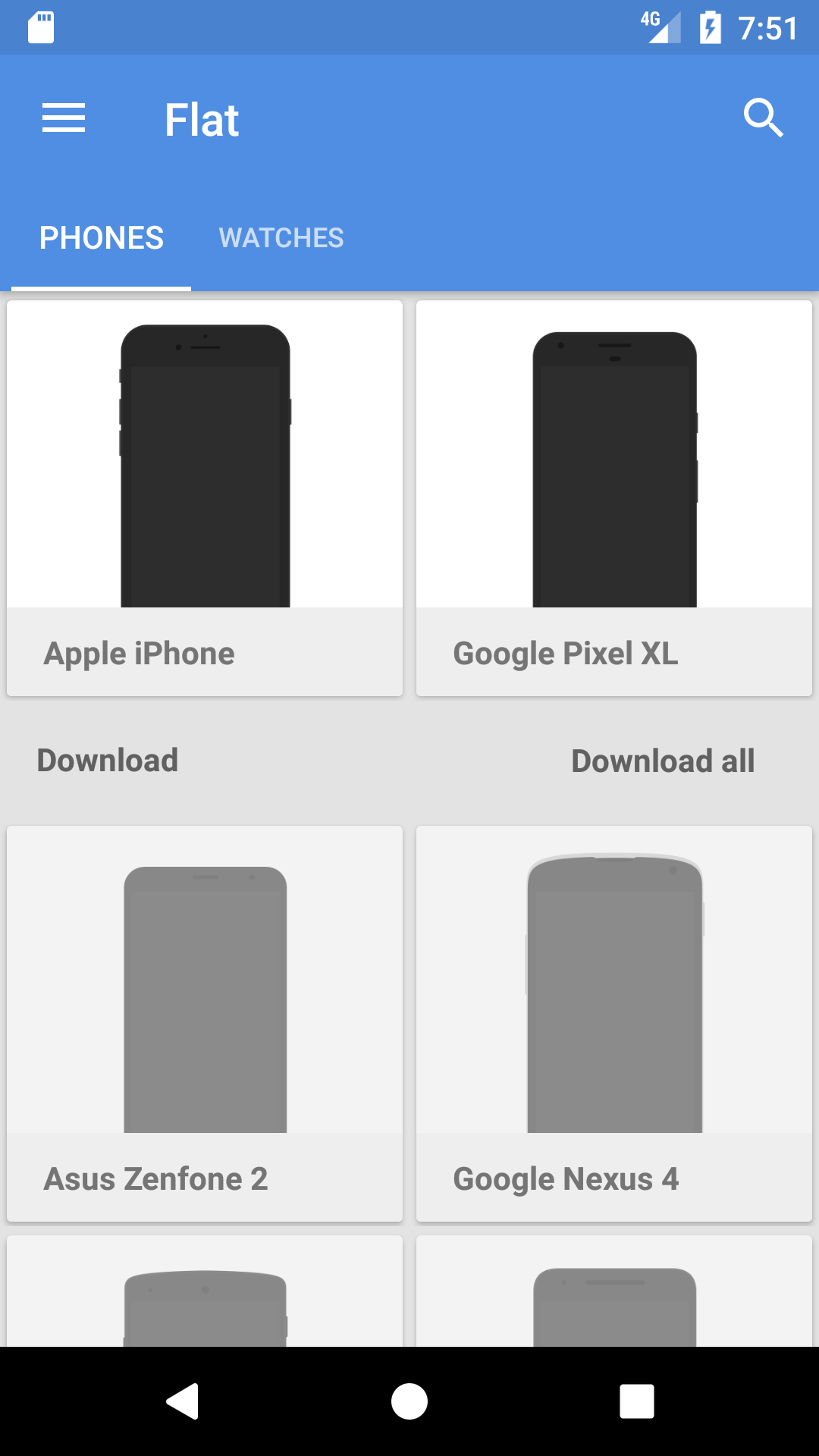Go to the system home screen

pyautogui.click(x=409, y=1401)
